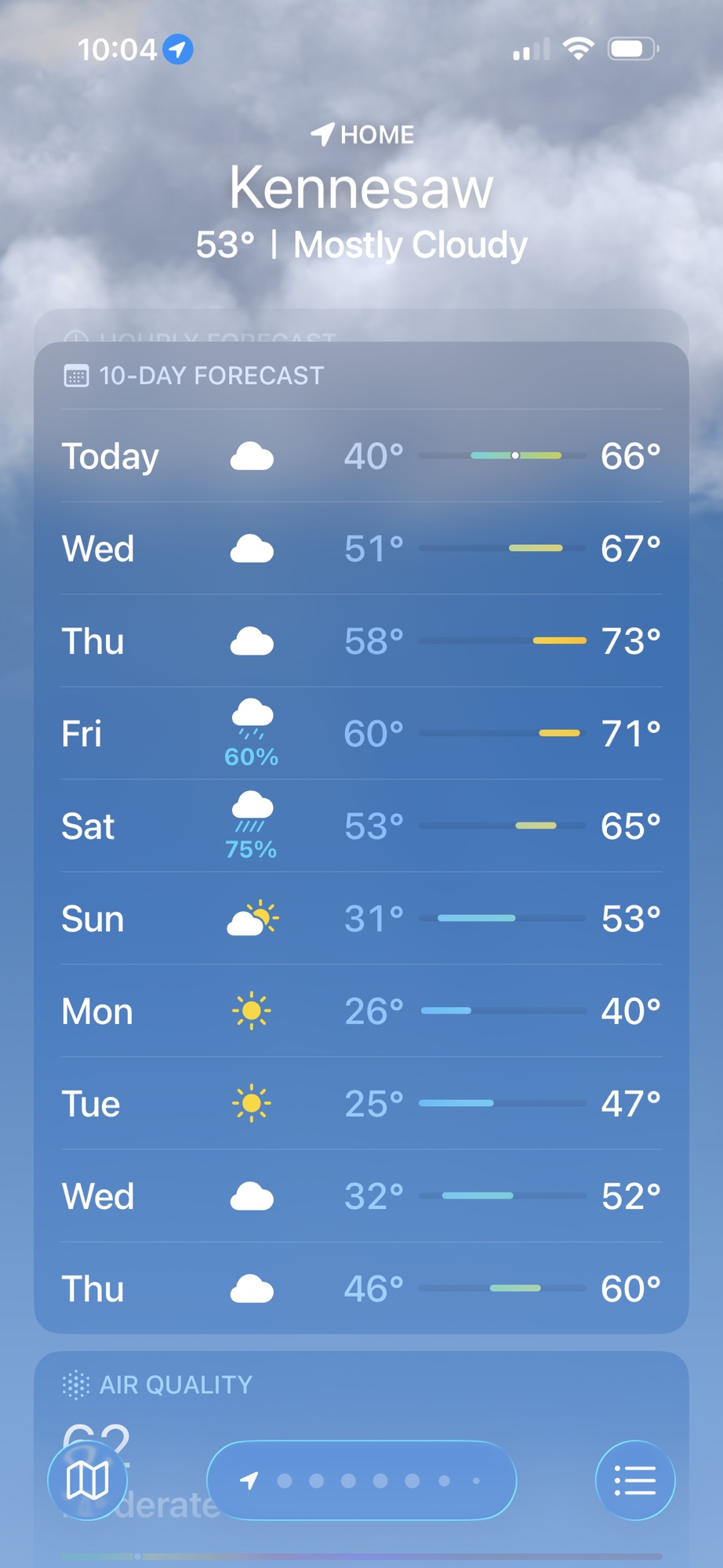The height and width of the screenshot is (1568, 723).
Task: Open the second Wed row with high 52°
Action: tap(361, 1196)
